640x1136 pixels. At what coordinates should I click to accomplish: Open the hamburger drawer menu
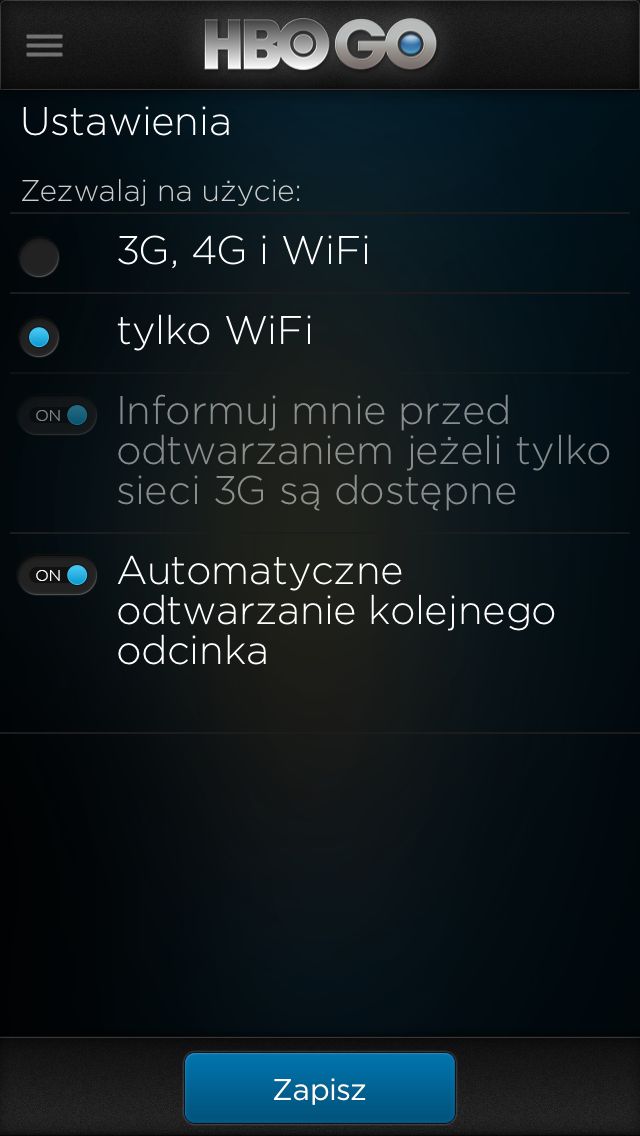click(x=44, y=46)
